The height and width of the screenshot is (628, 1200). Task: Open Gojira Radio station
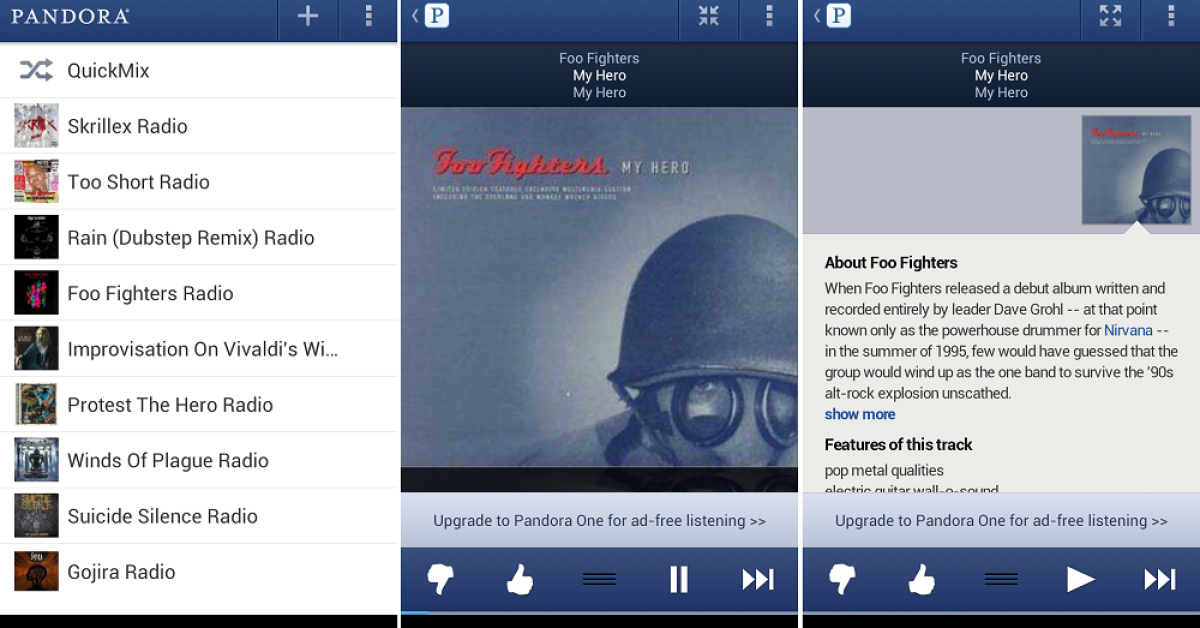point(121,572)
